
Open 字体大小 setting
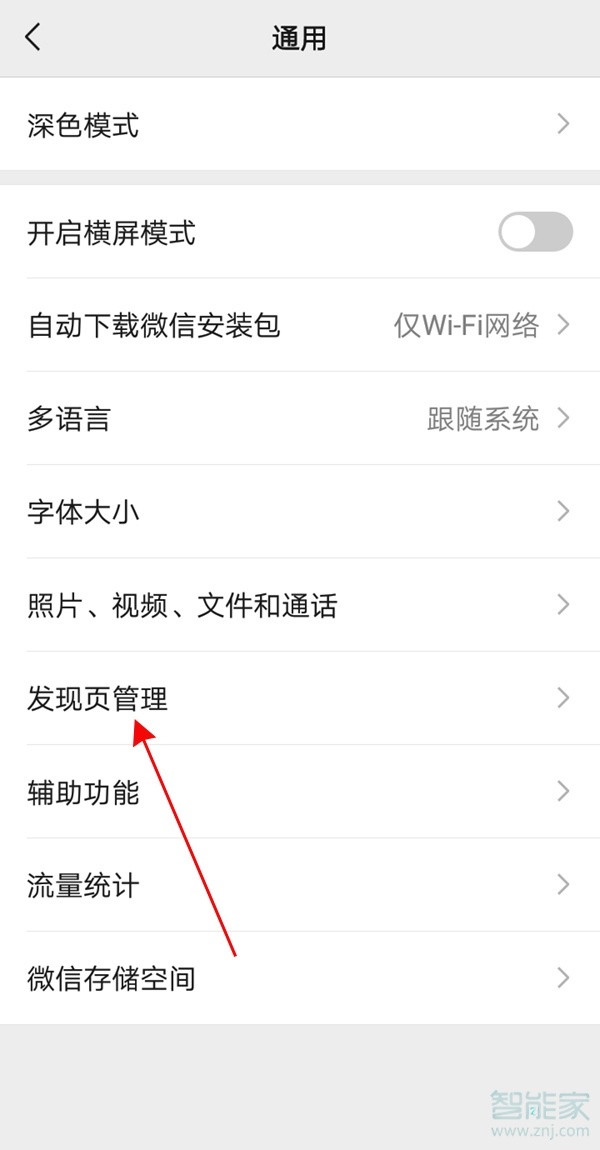[300, 512]
